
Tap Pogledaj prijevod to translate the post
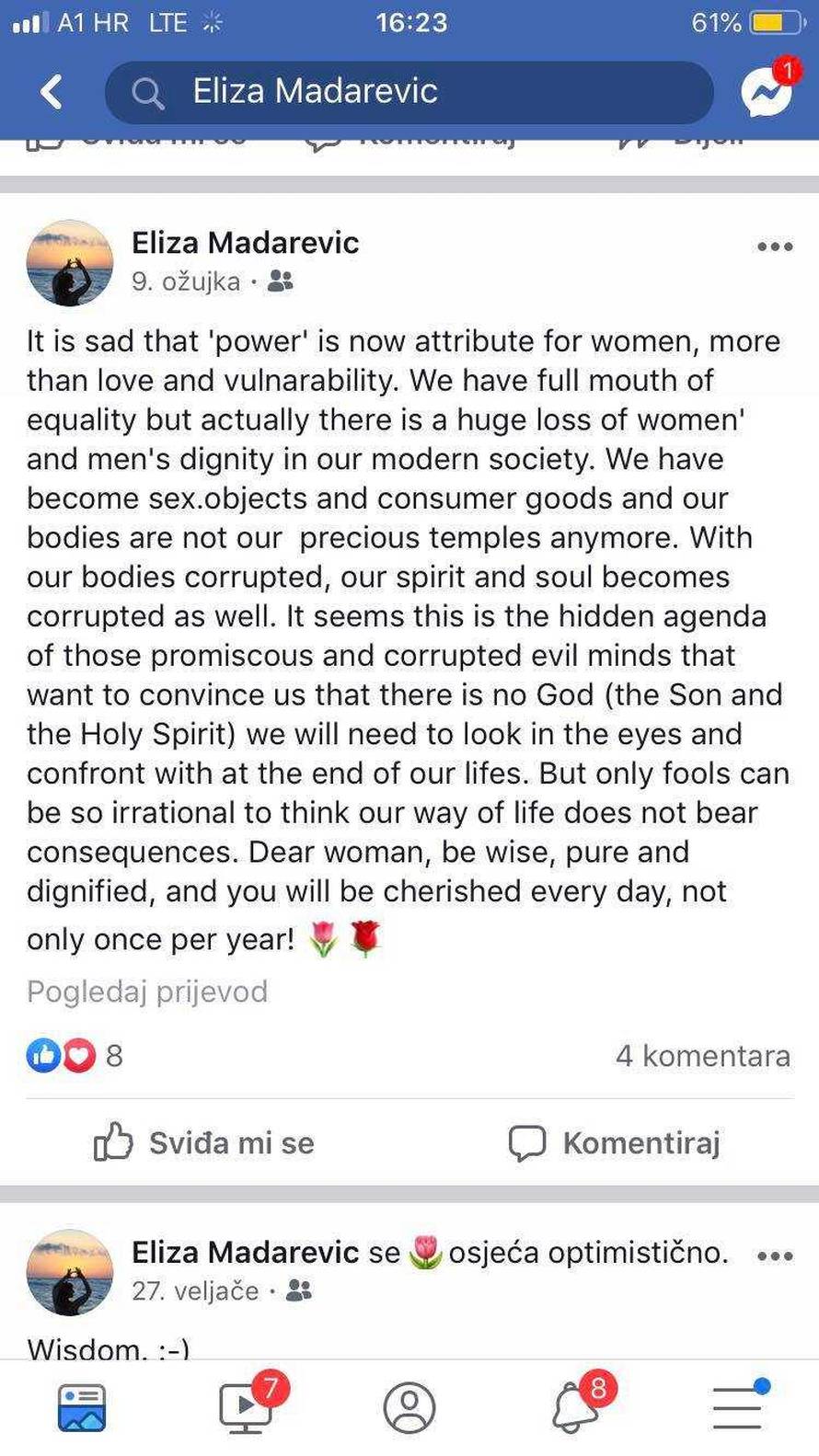(147, 992)
